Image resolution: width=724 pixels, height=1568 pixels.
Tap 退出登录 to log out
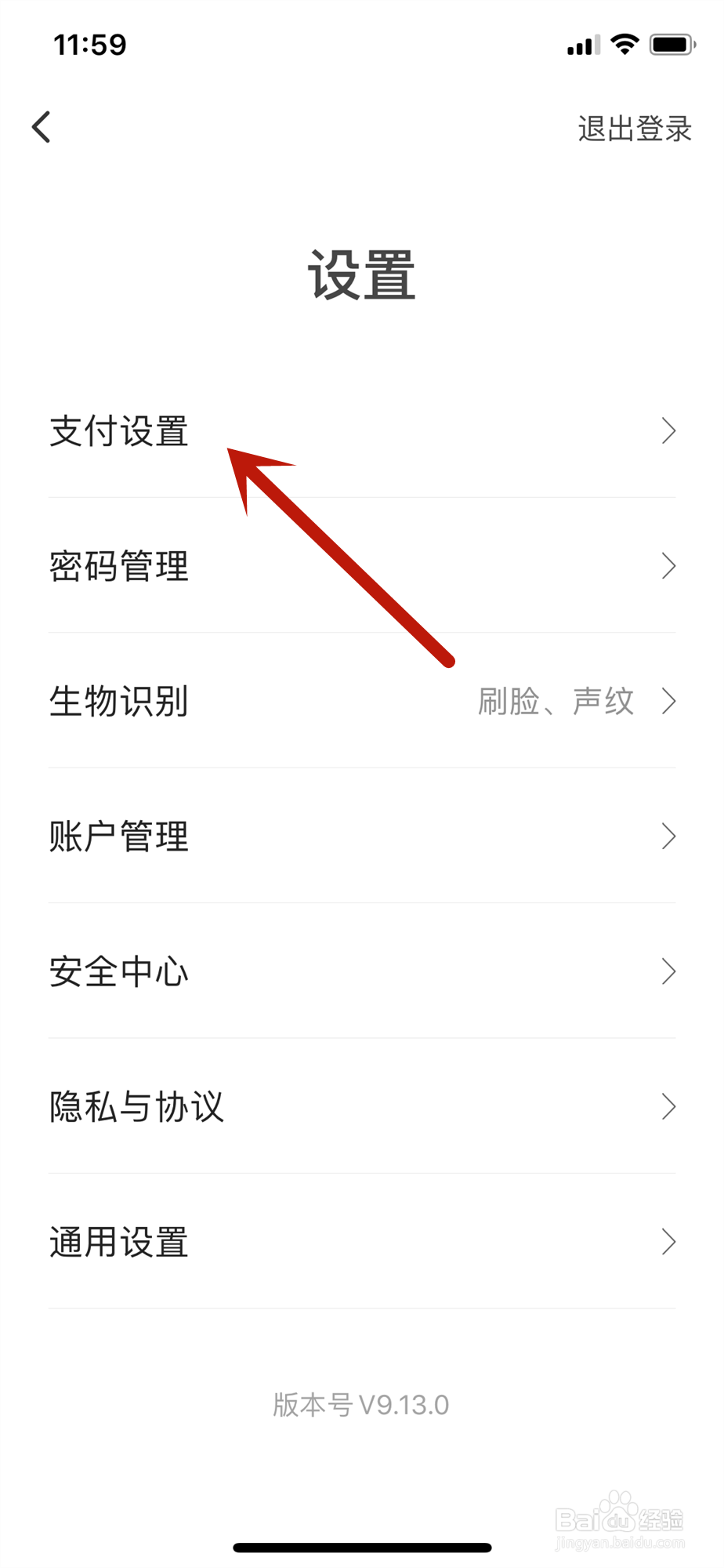[633, 129]
